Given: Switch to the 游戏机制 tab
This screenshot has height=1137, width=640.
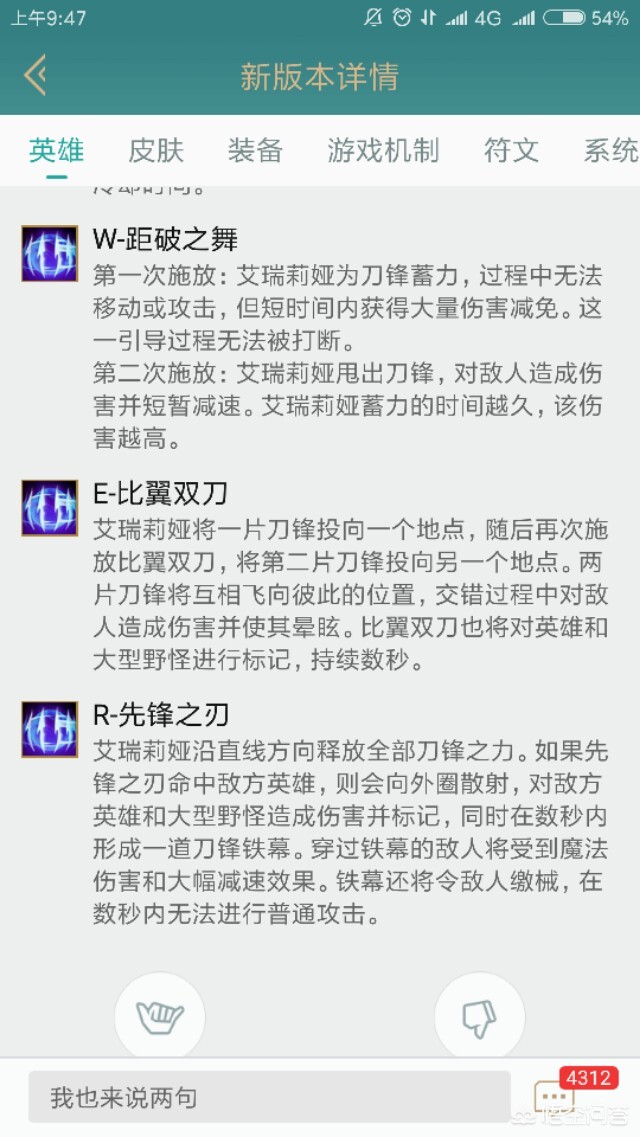Looking at the screenshot, I should [x=383, y=151].
